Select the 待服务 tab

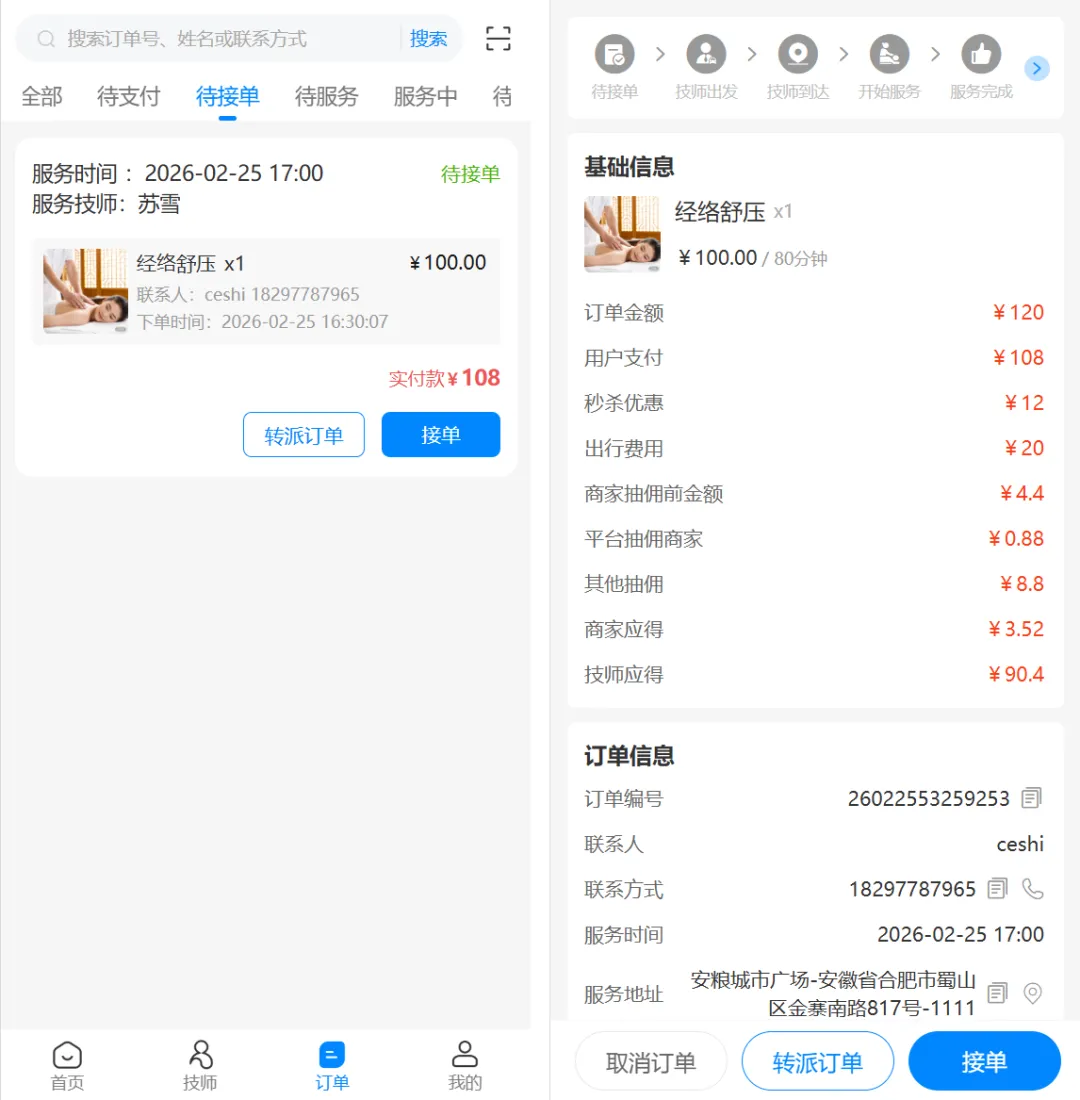pyautogui.click(x=326, y=96)
